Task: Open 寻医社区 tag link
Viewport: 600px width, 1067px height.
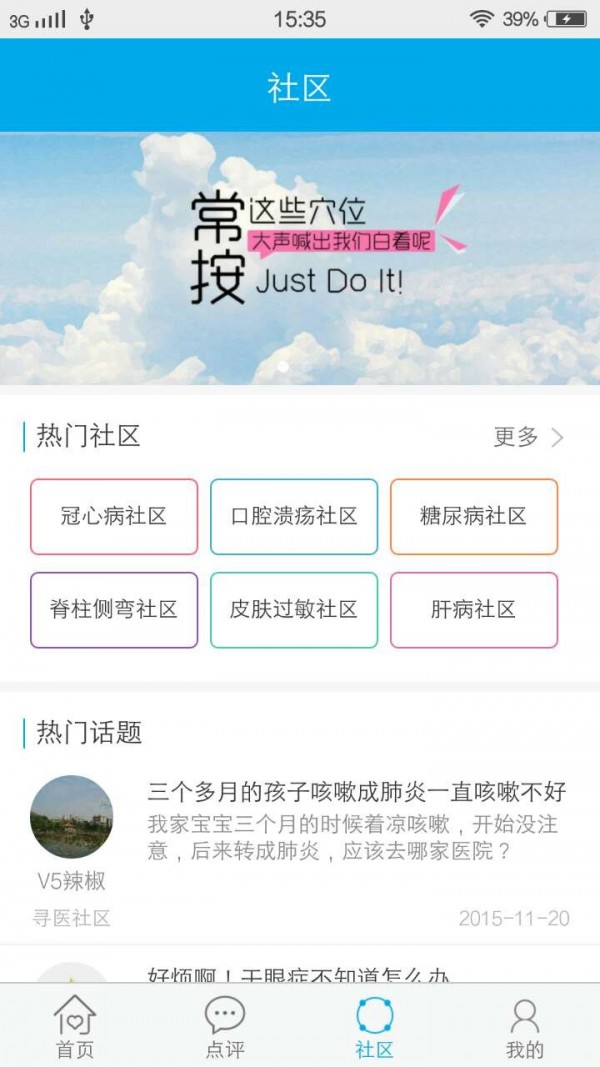Action: pyautogui.click(x=71, y=918)
